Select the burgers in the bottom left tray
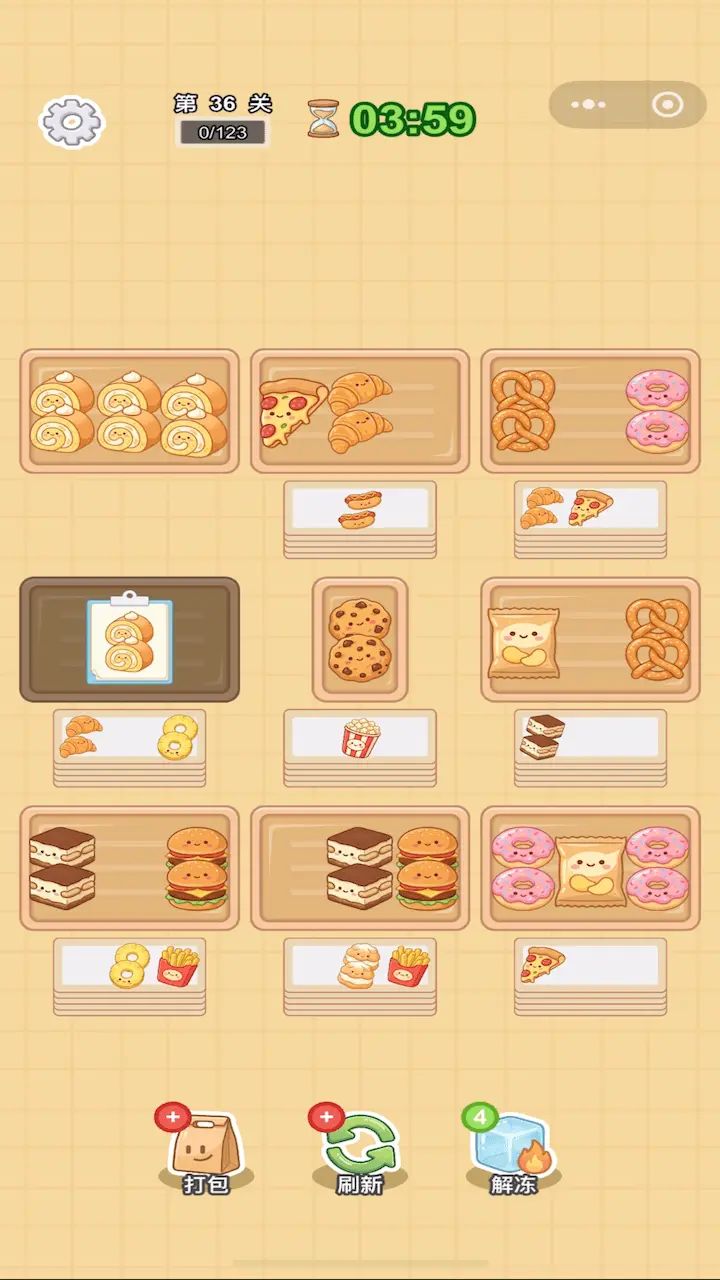Screen dimensions: 720x1280 (x=196, y=868)
